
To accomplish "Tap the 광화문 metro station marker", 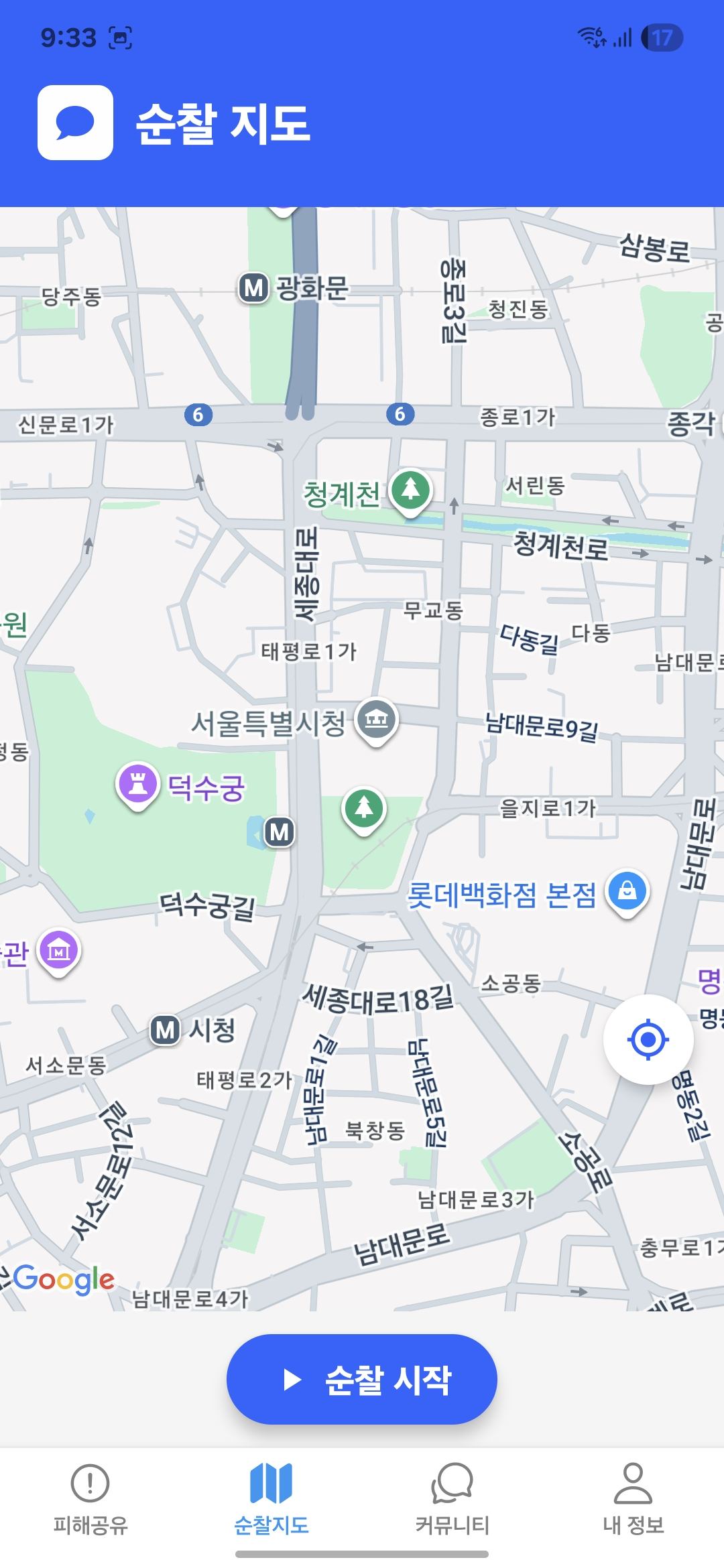I will (x=254, y=288).
